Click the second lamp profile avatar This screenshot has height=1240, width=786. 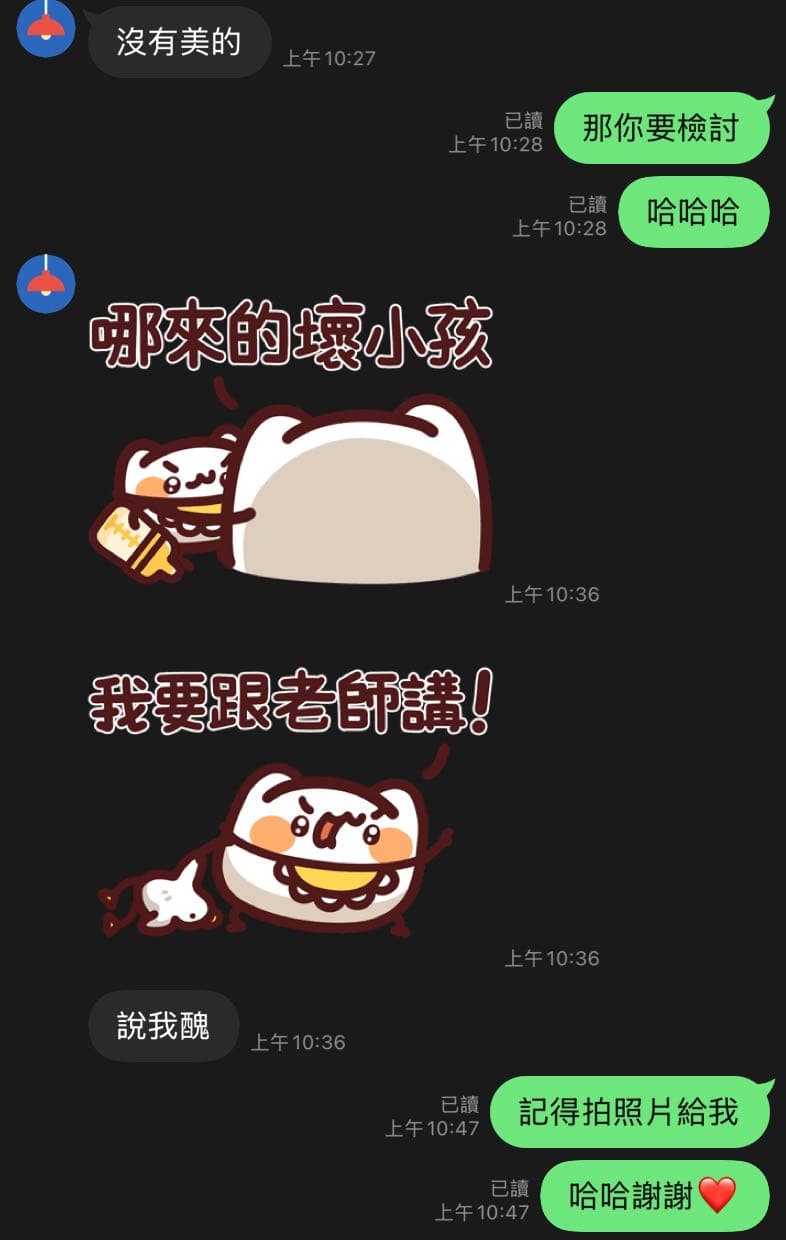(x=47, y=284)
